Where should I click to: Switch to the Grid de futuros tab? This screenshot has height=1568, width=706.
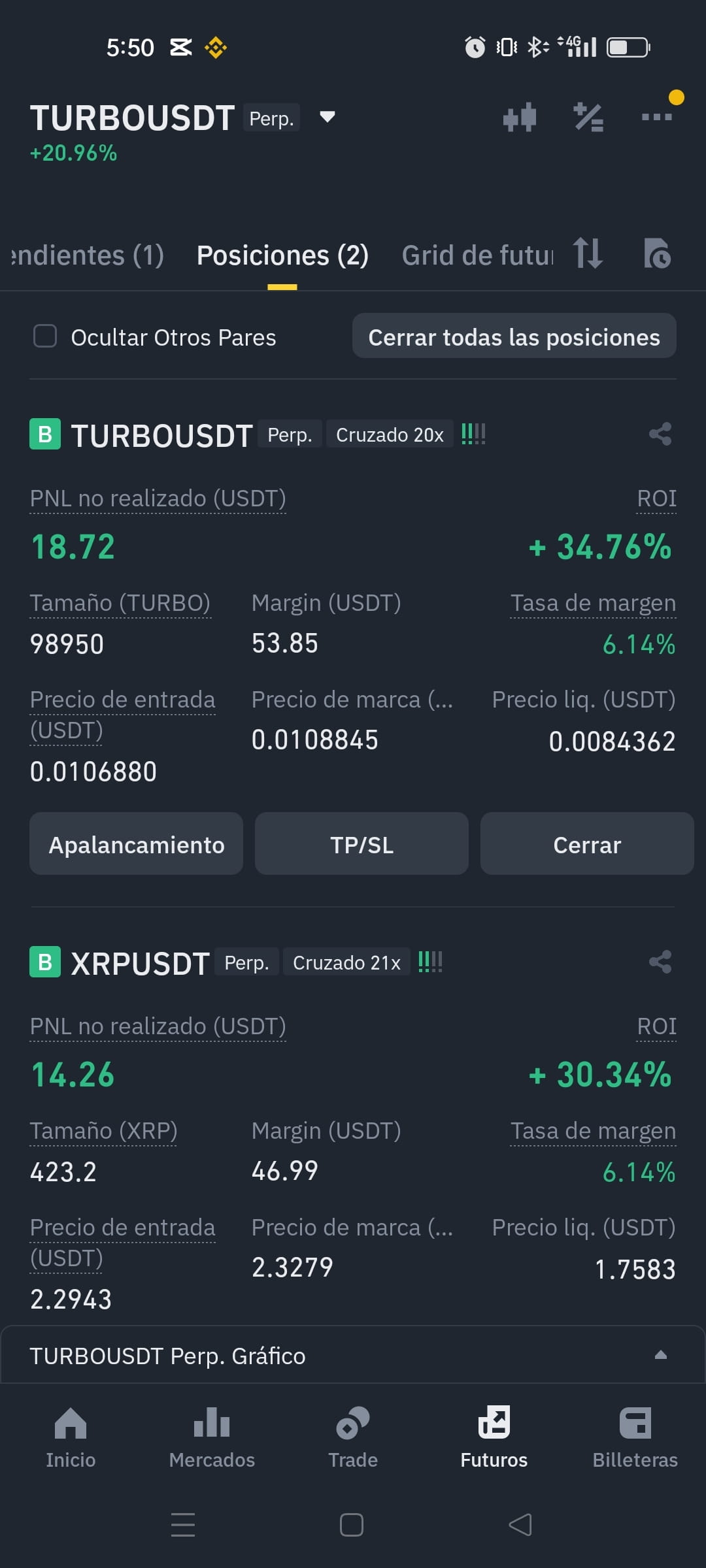(x=477, y=255)
